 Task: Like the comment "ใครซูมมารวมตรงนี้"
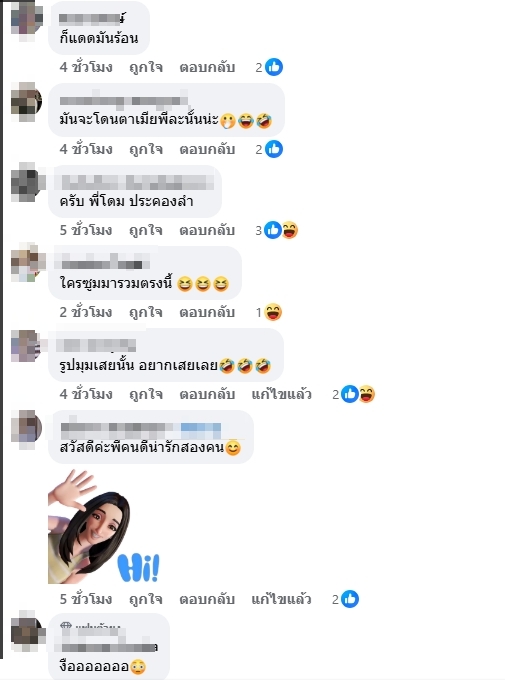coord(146,312)
